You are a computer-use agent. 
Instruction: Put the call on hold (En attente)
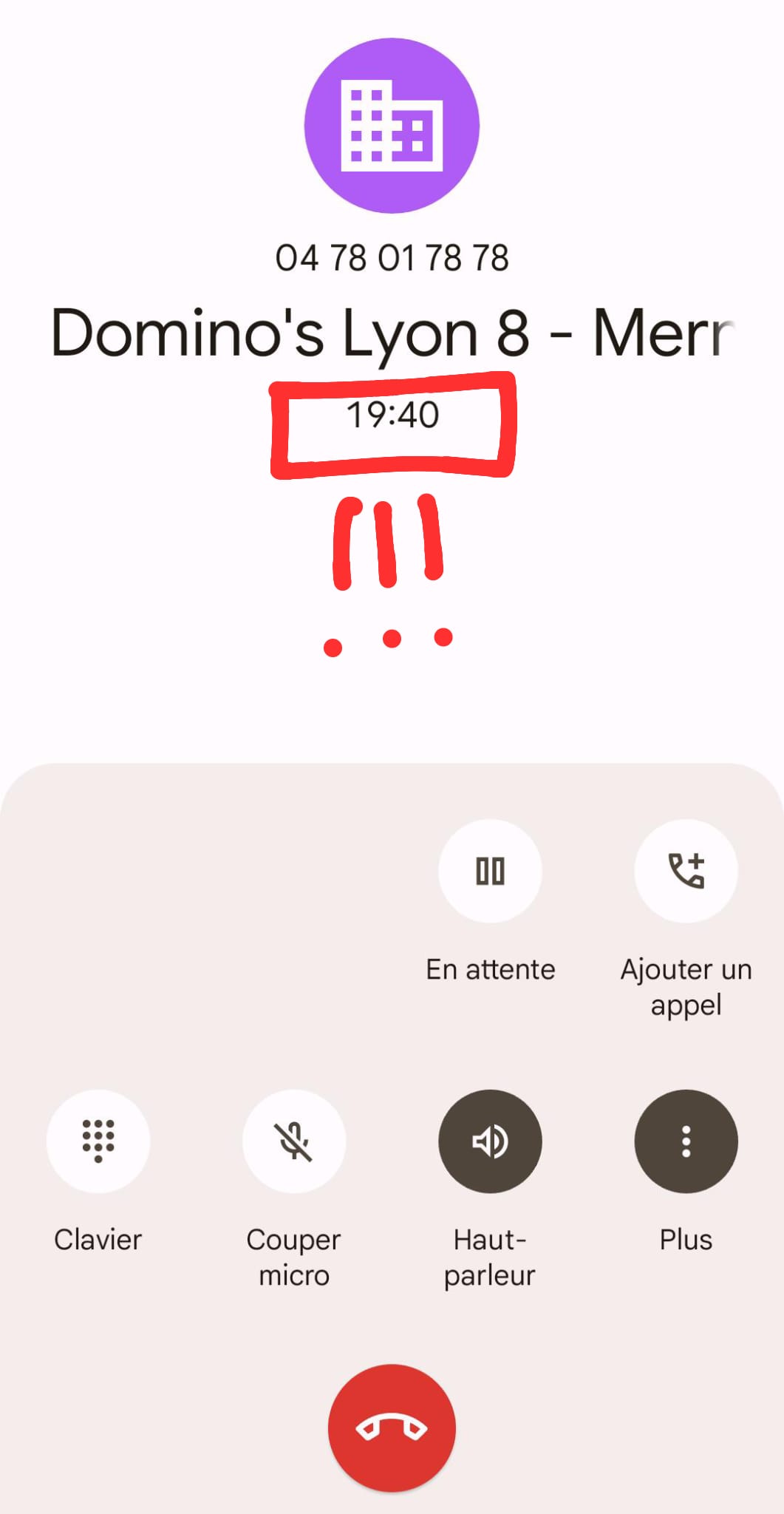[x=490, y=871]
